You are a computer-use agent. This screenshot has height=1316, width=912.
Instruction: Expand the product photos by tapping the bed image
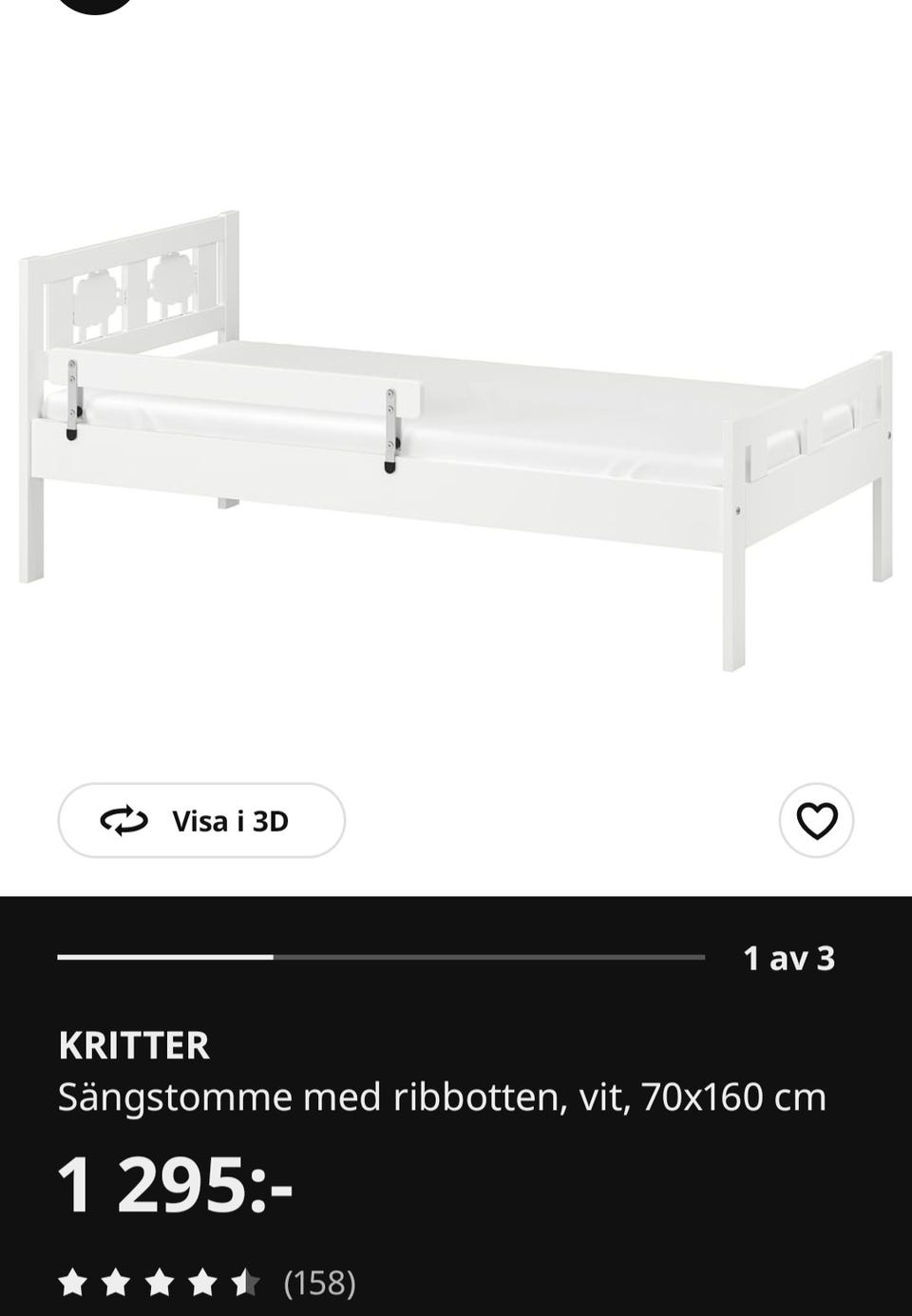(456, 428)
